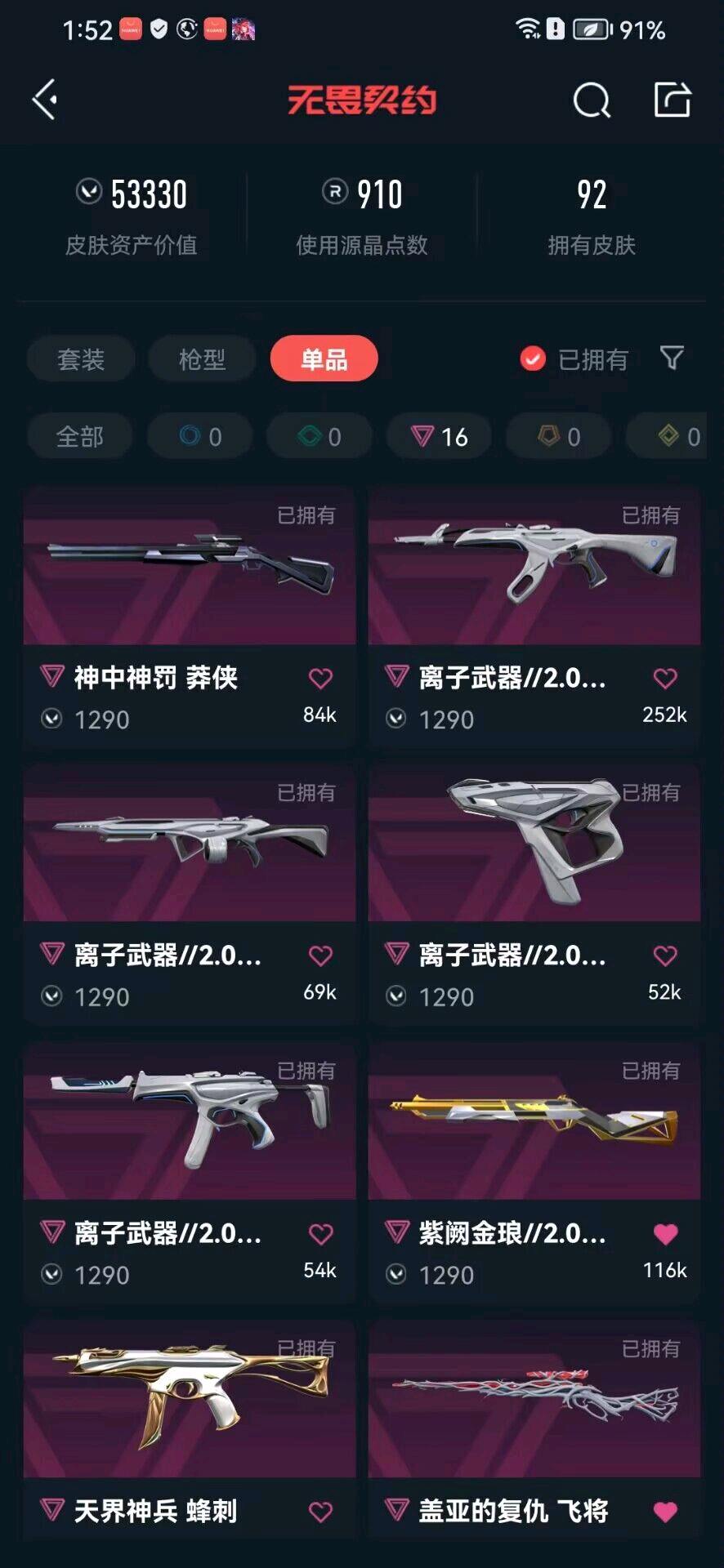
Task: Share this skin inventory page
Action: [673, 100]
